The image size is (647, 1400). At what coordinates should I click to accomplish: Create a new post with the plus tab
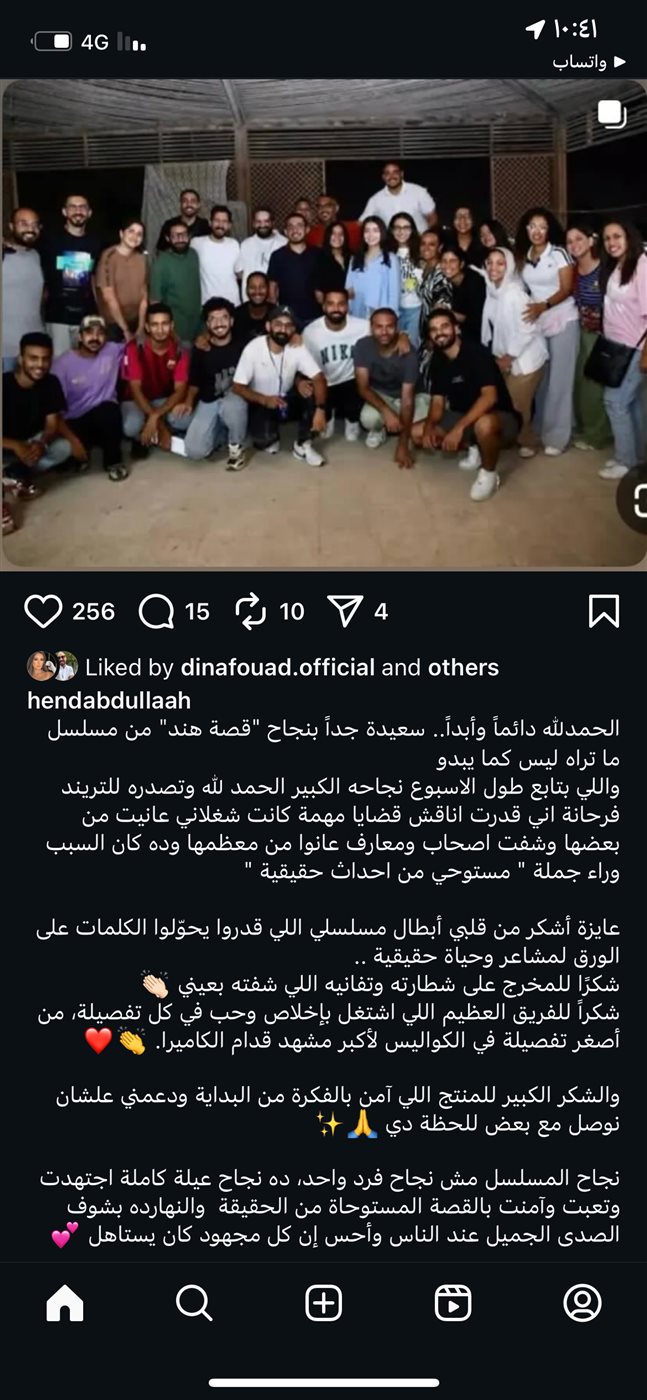point(323,1303)
